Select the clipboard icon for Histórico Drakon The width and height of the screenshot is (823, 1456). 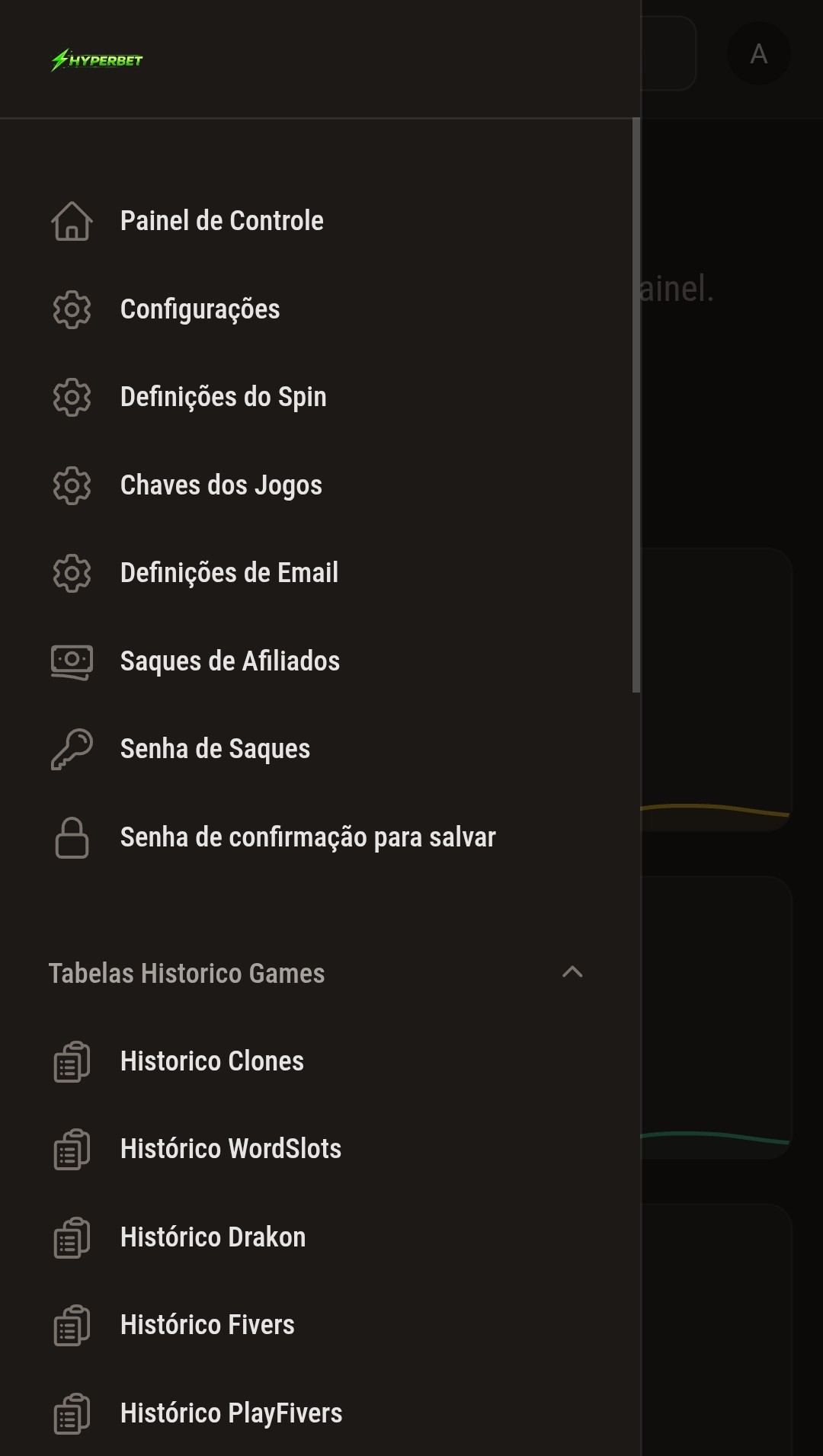point(71,1237)
